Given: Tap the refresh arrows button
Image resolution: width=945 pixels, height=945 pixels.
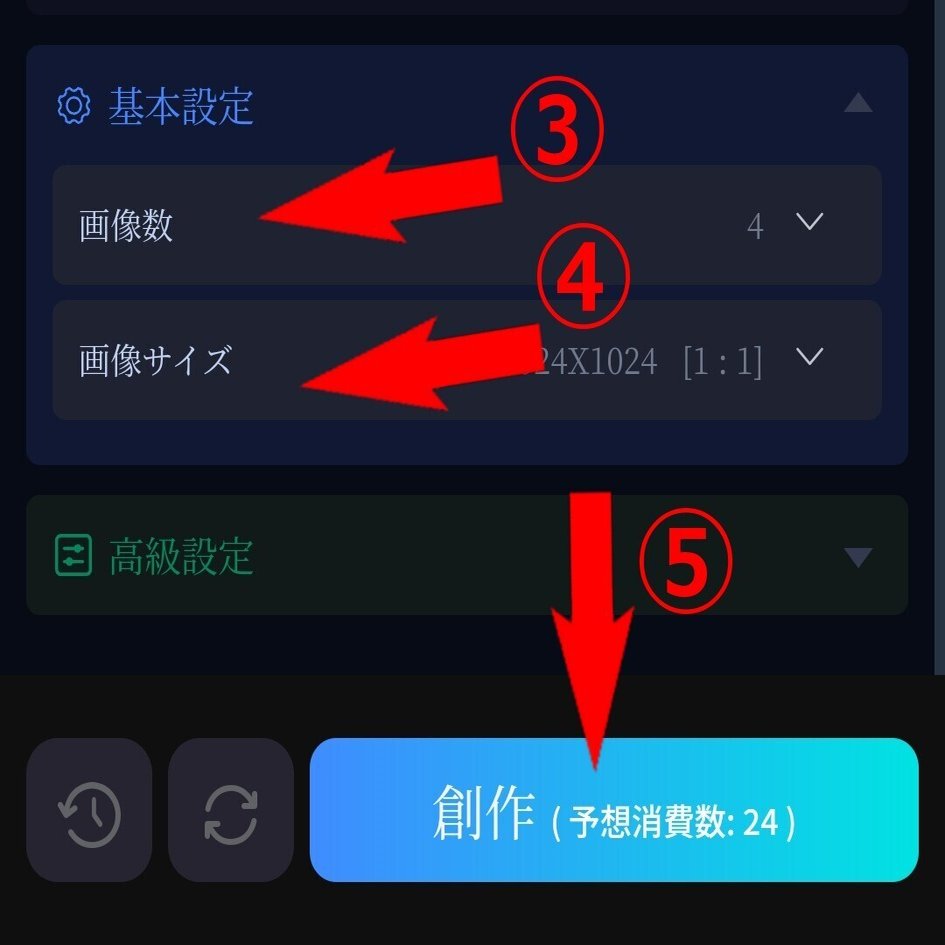Looking at the screenshot, I should pos(231,811).
